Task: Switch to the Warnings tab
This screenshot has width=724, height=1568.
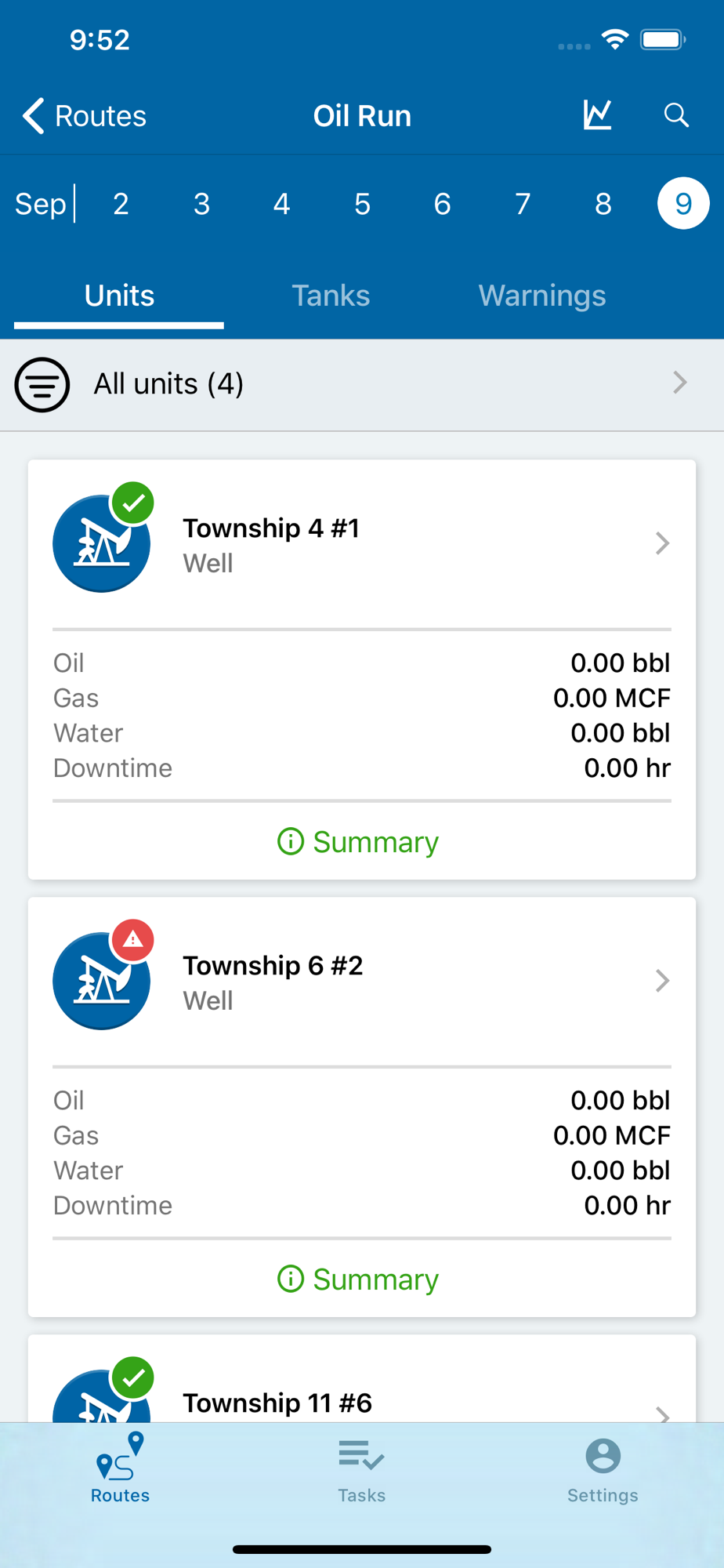Action: click(542, 296)
